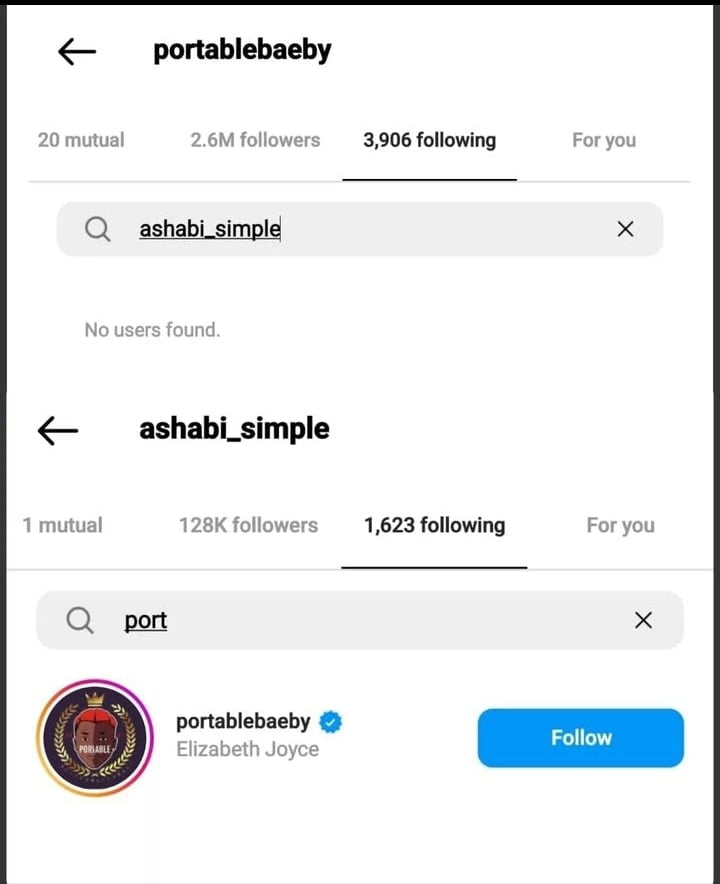Open the 1,623 following list

point(434,525)
